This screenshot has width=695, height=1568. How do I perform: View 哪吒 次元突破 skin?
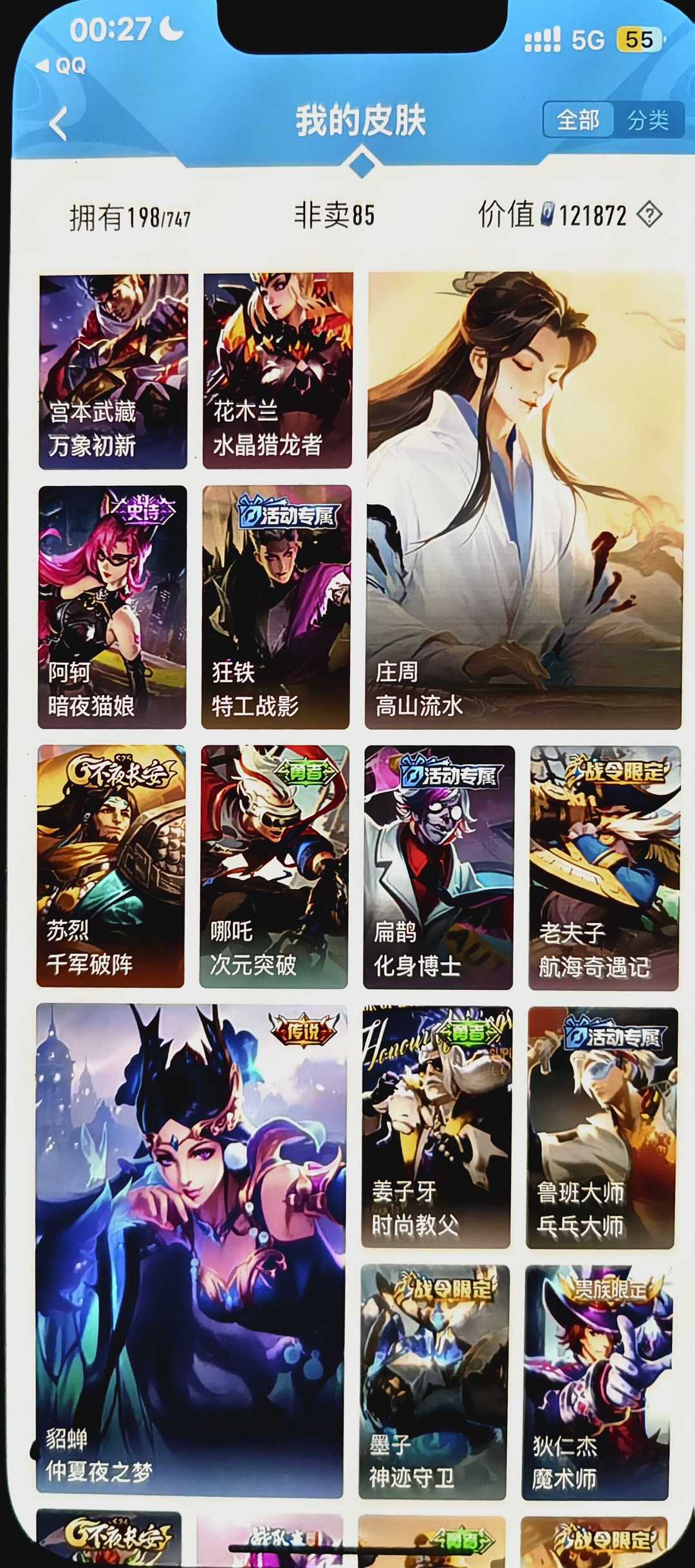(x=274, y=866)
